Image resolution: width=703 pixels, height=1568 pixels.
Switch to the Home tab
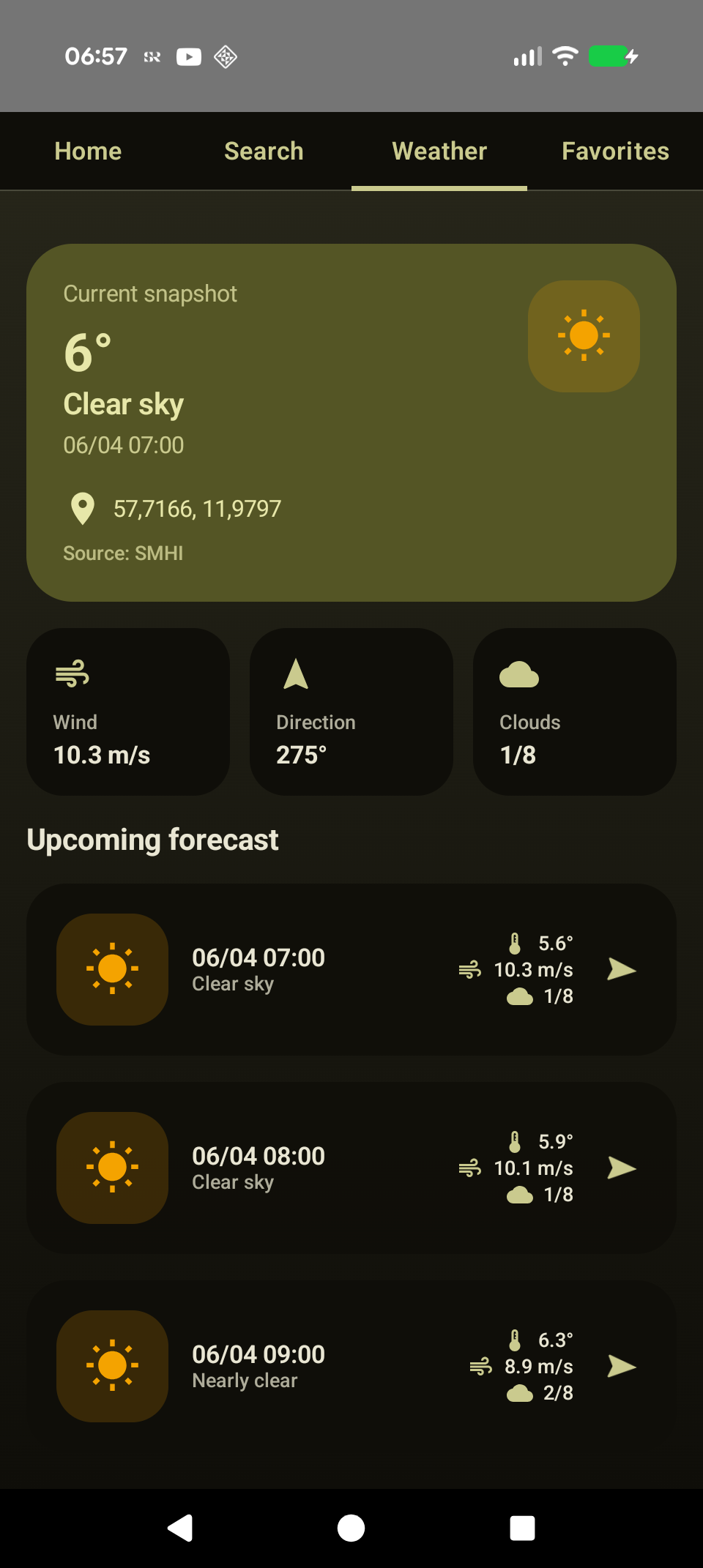tap(87, 151)
